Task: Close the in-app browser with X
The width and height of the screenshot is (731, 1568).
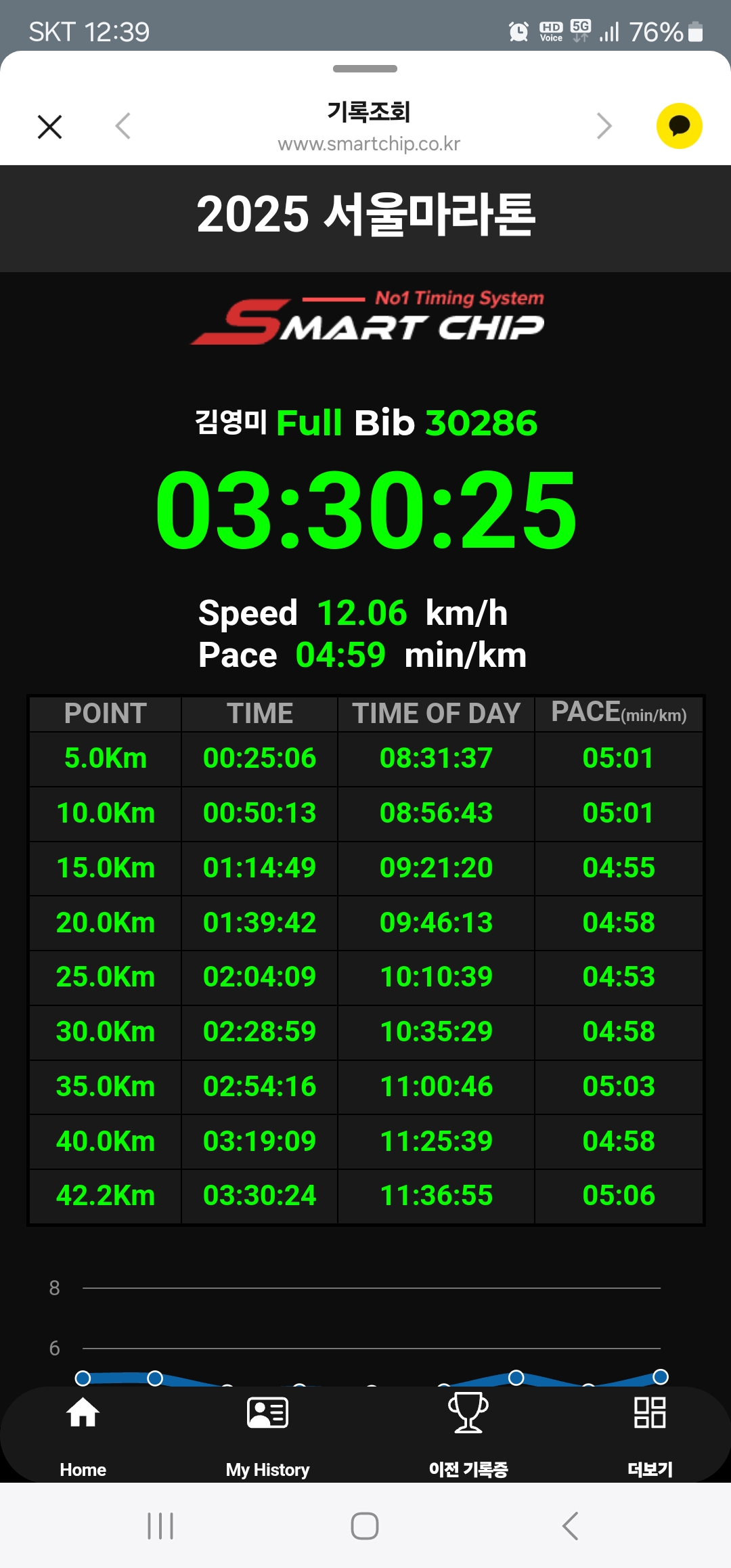Action: 49,127
